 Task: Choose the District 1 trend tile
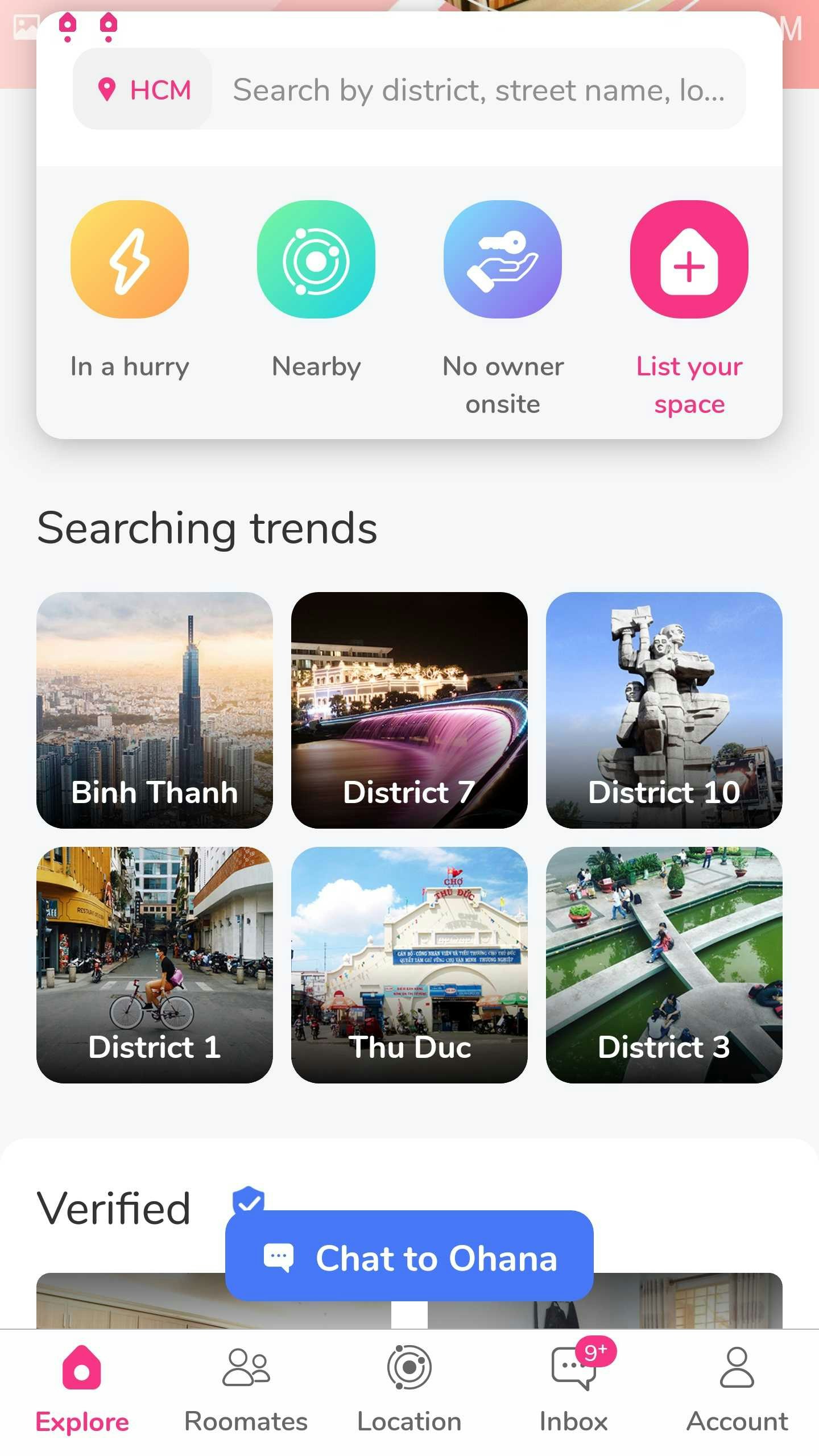click(155, 965)
